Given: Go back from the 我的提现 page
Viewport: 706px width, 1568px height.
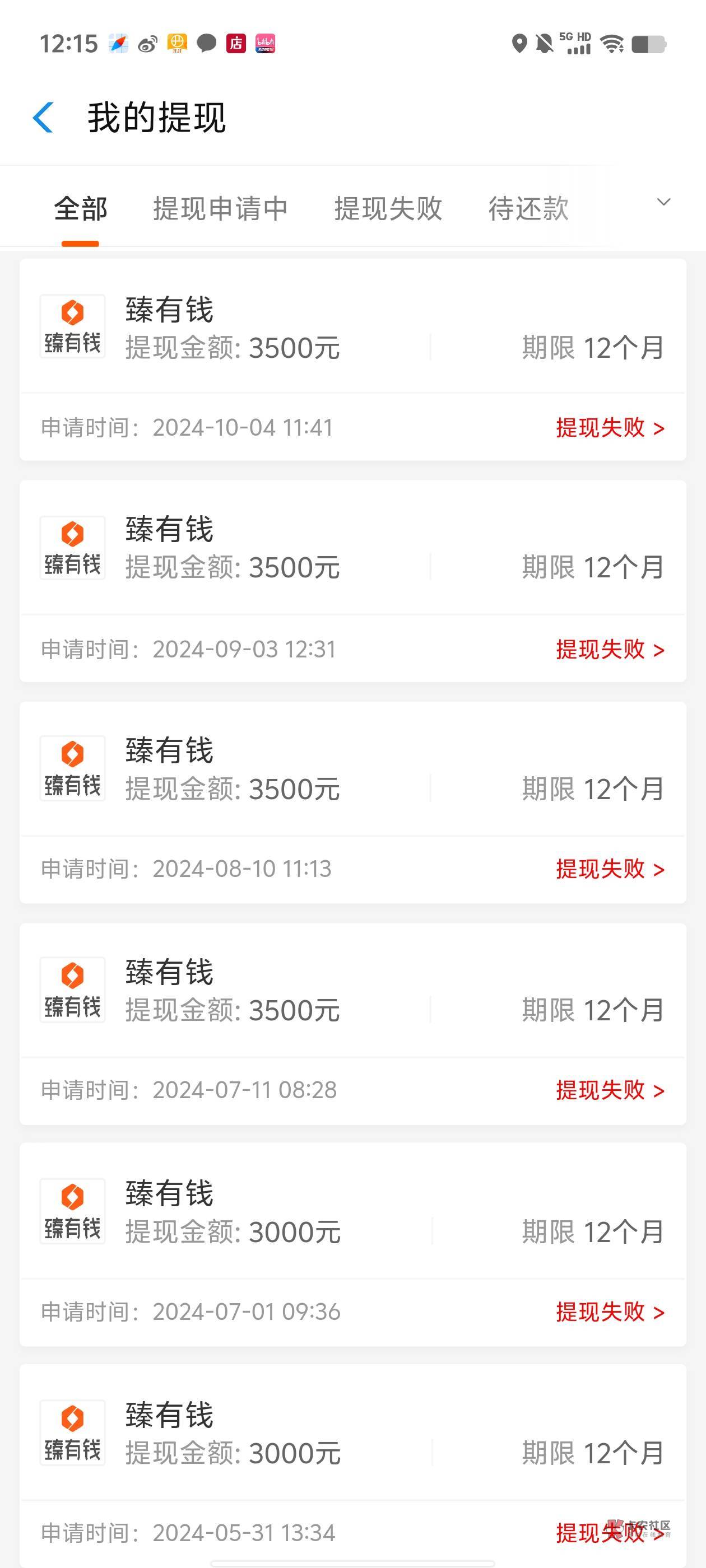Looking at the screenshot, I should pos(43,117).
